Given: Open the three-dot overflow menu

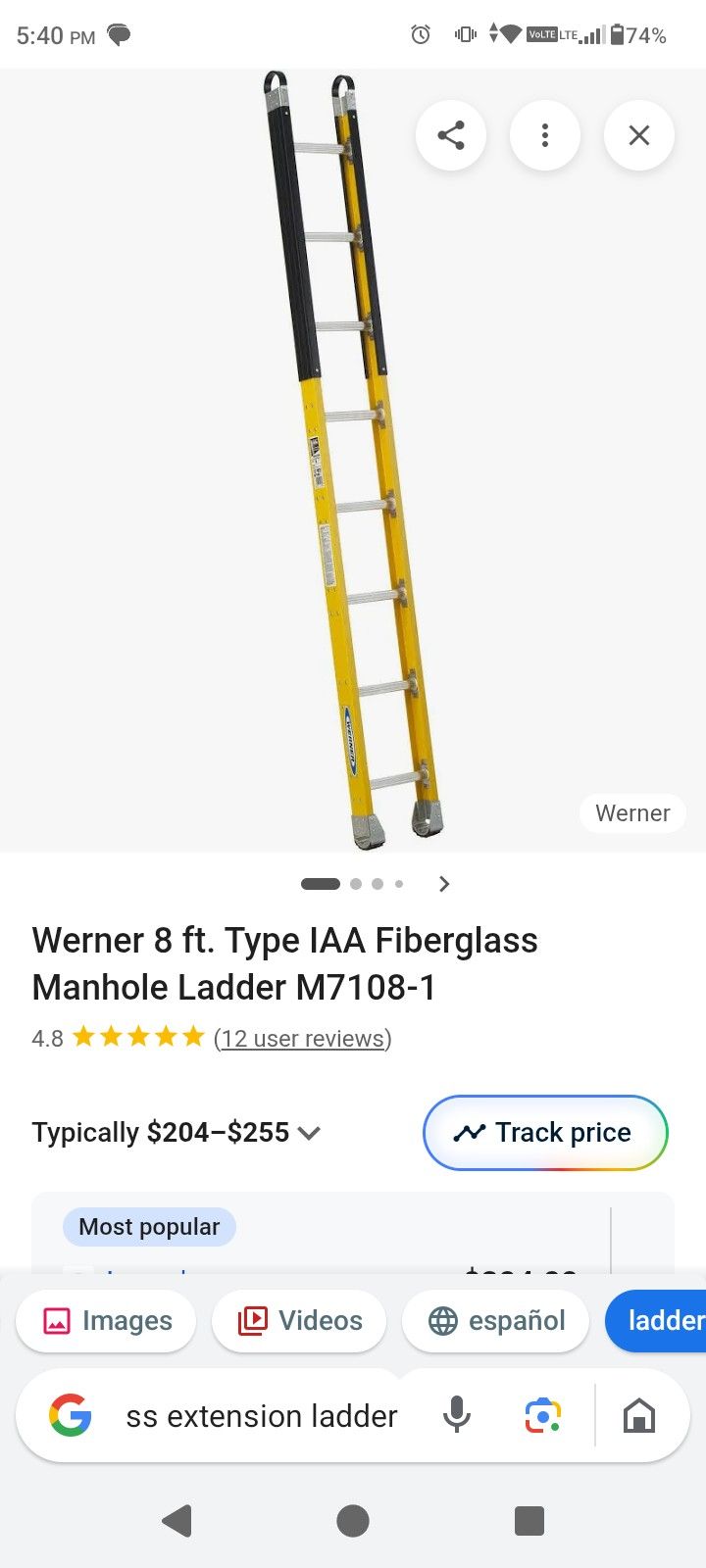Looking at the screenshot, I should click(x=545, y=135).
